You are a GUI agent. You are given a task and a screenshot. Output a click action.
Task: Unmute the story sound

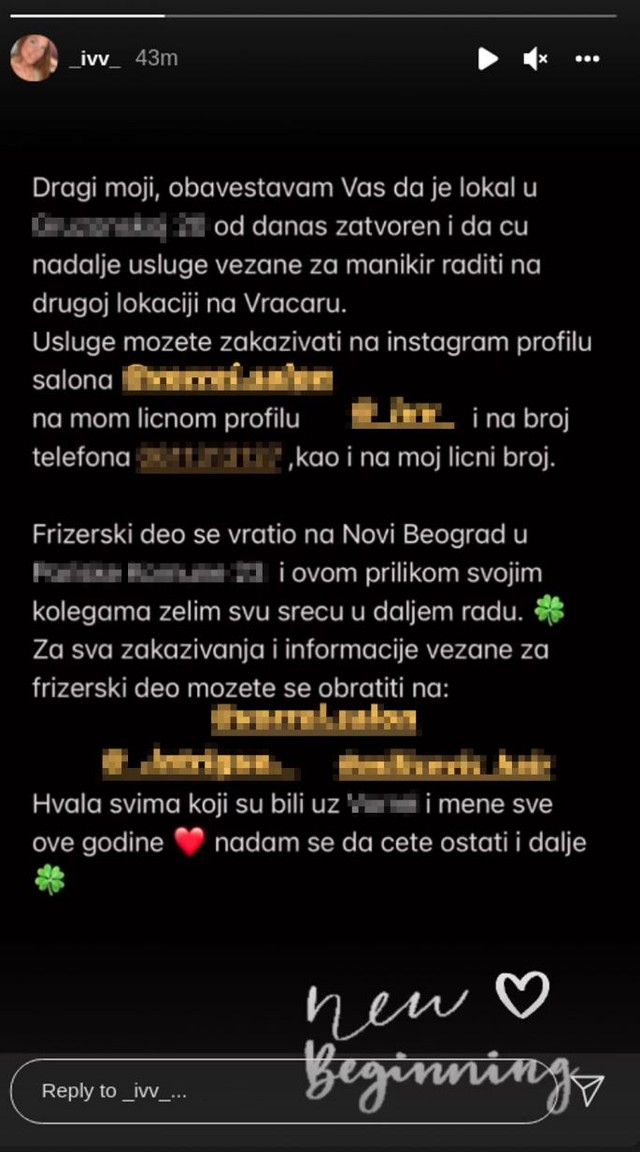(x=535, y=59)
